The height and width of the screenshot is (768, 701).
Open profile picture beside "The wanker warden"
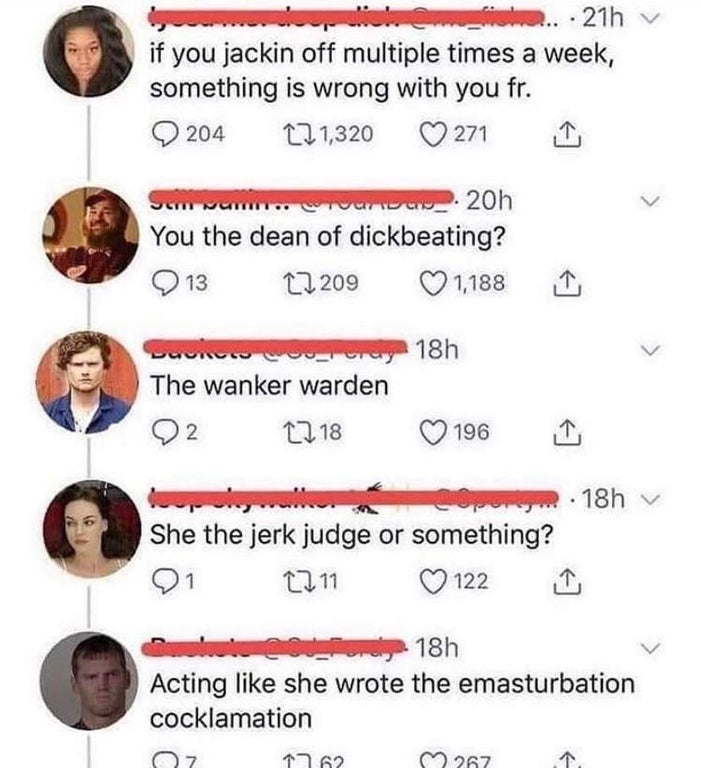87,381
